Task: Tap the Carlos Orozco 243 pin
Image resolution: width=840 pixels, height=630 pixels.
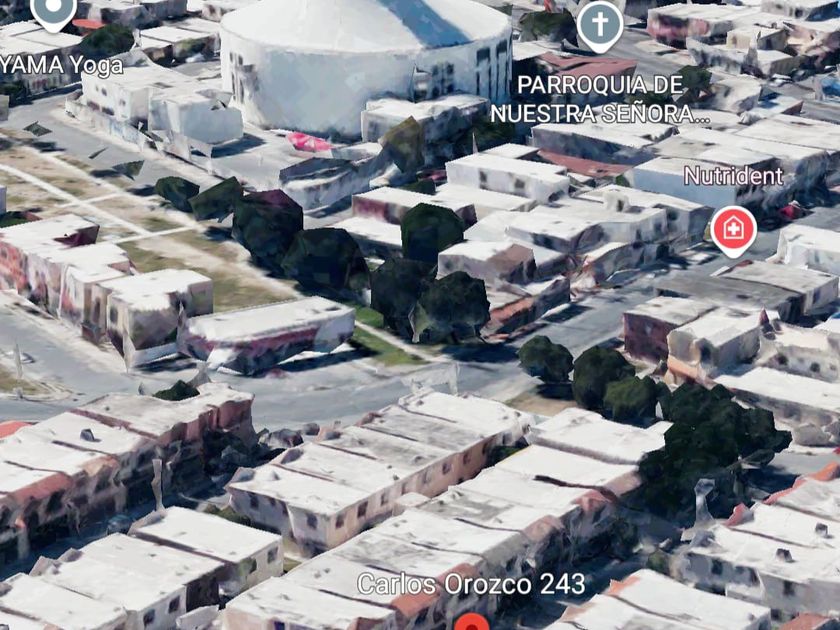Action: click(x=471, y=622)
